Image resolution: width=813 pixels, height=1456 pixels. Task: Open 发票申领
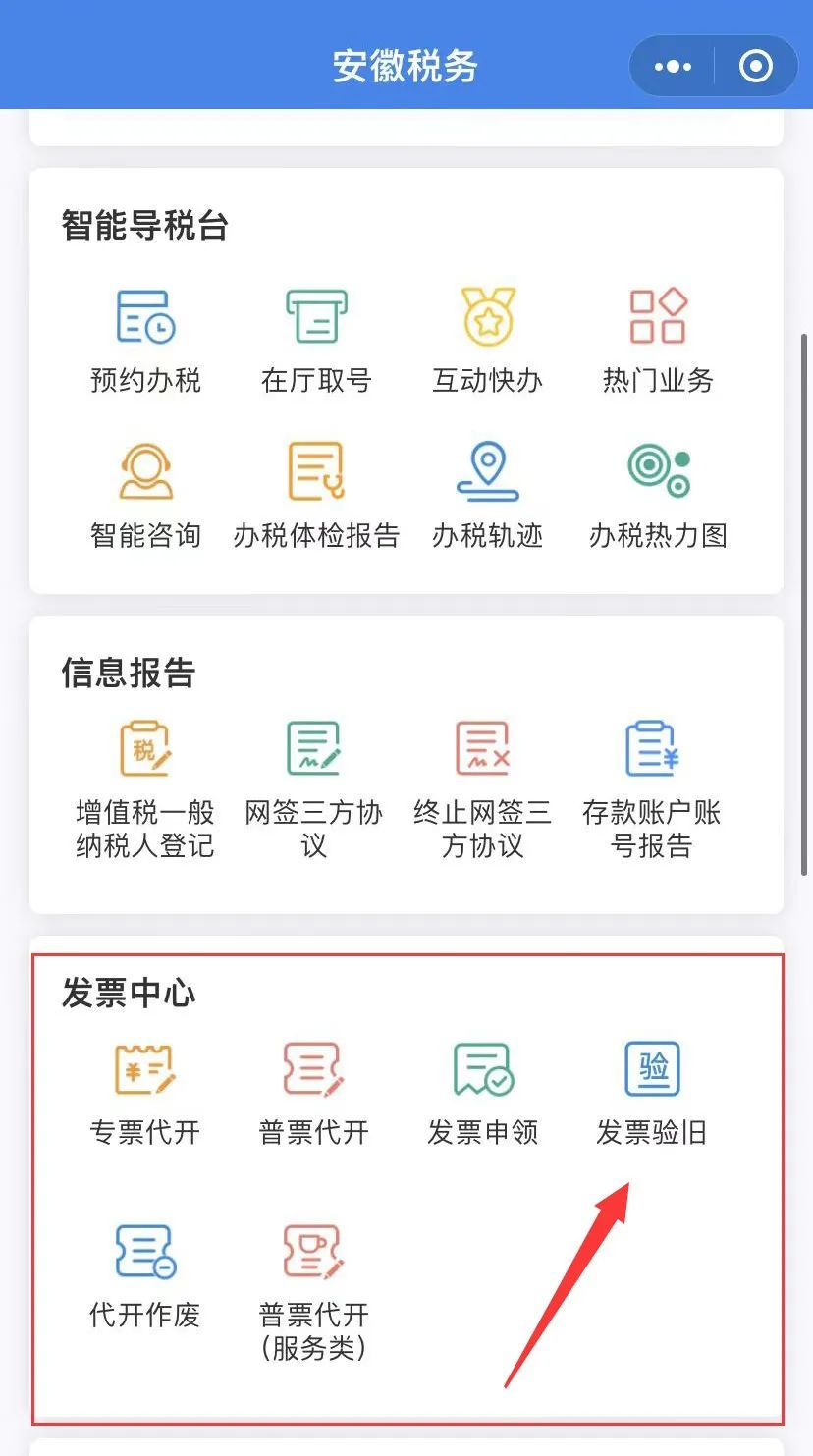[x=483, y=1095]
